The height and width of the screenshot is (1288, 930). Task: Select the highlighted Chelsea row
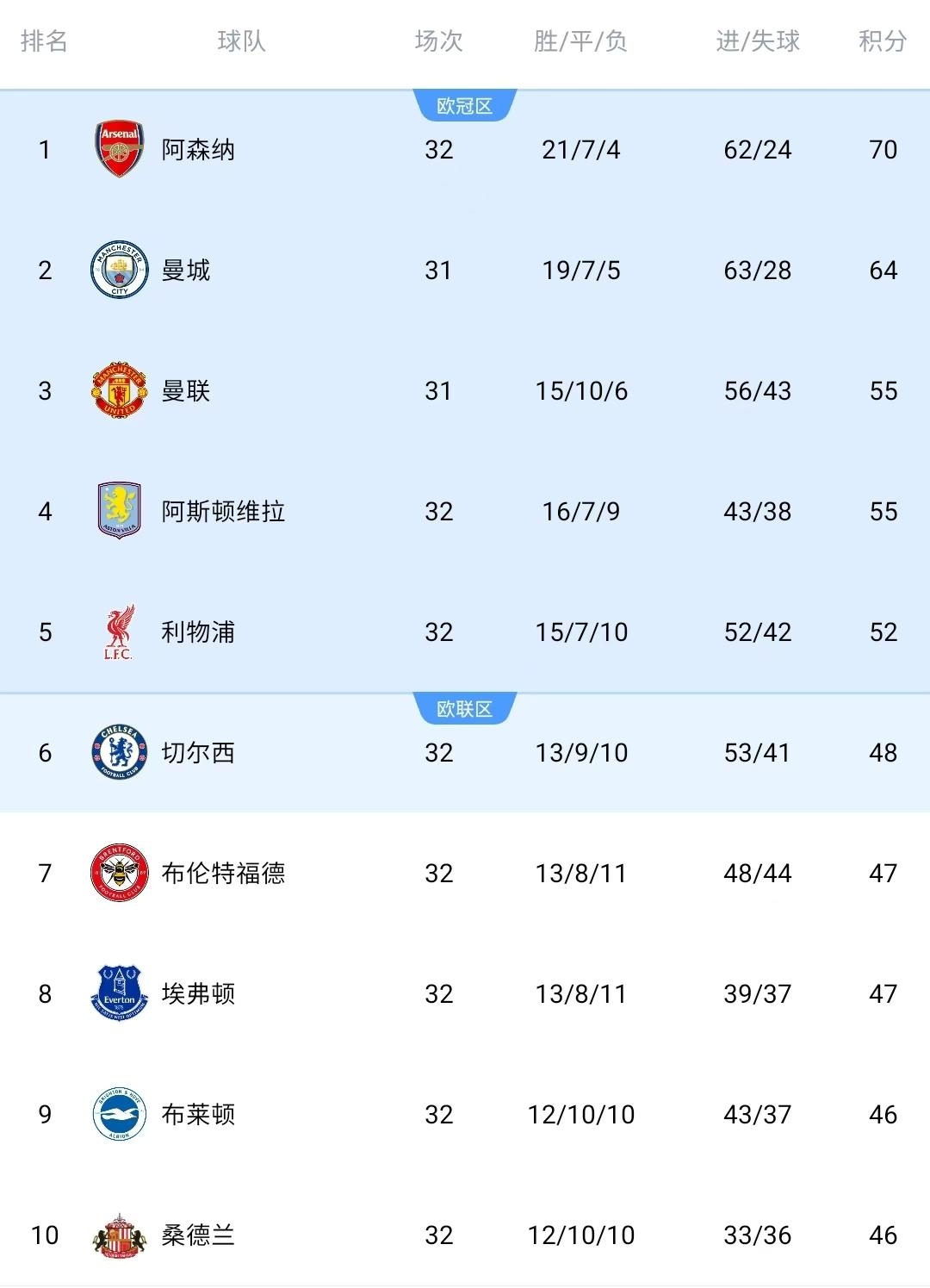point(465,751)
